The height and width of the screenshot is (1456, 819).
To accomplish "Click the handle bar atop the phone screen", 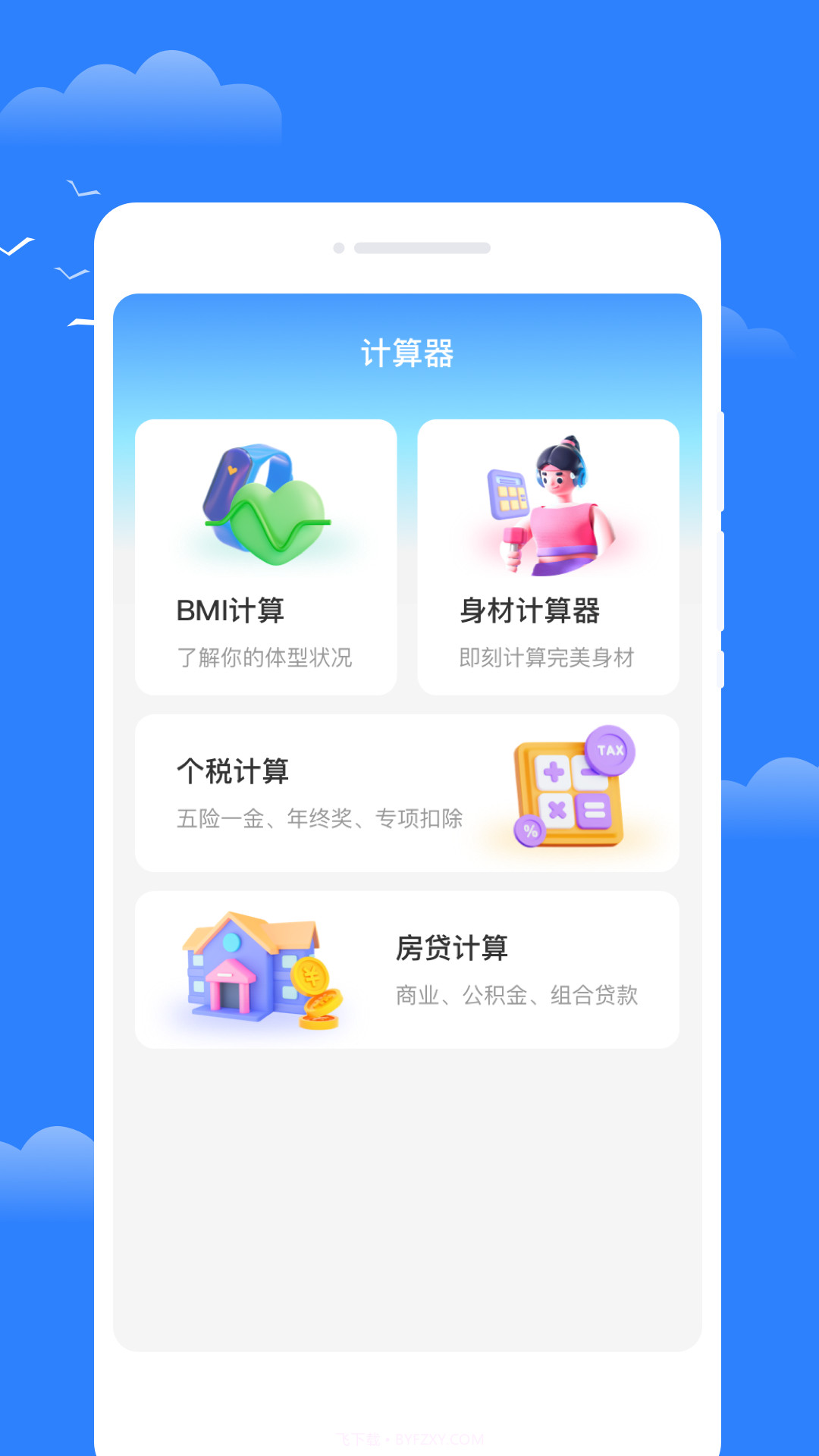I will [x=422, y=246].
